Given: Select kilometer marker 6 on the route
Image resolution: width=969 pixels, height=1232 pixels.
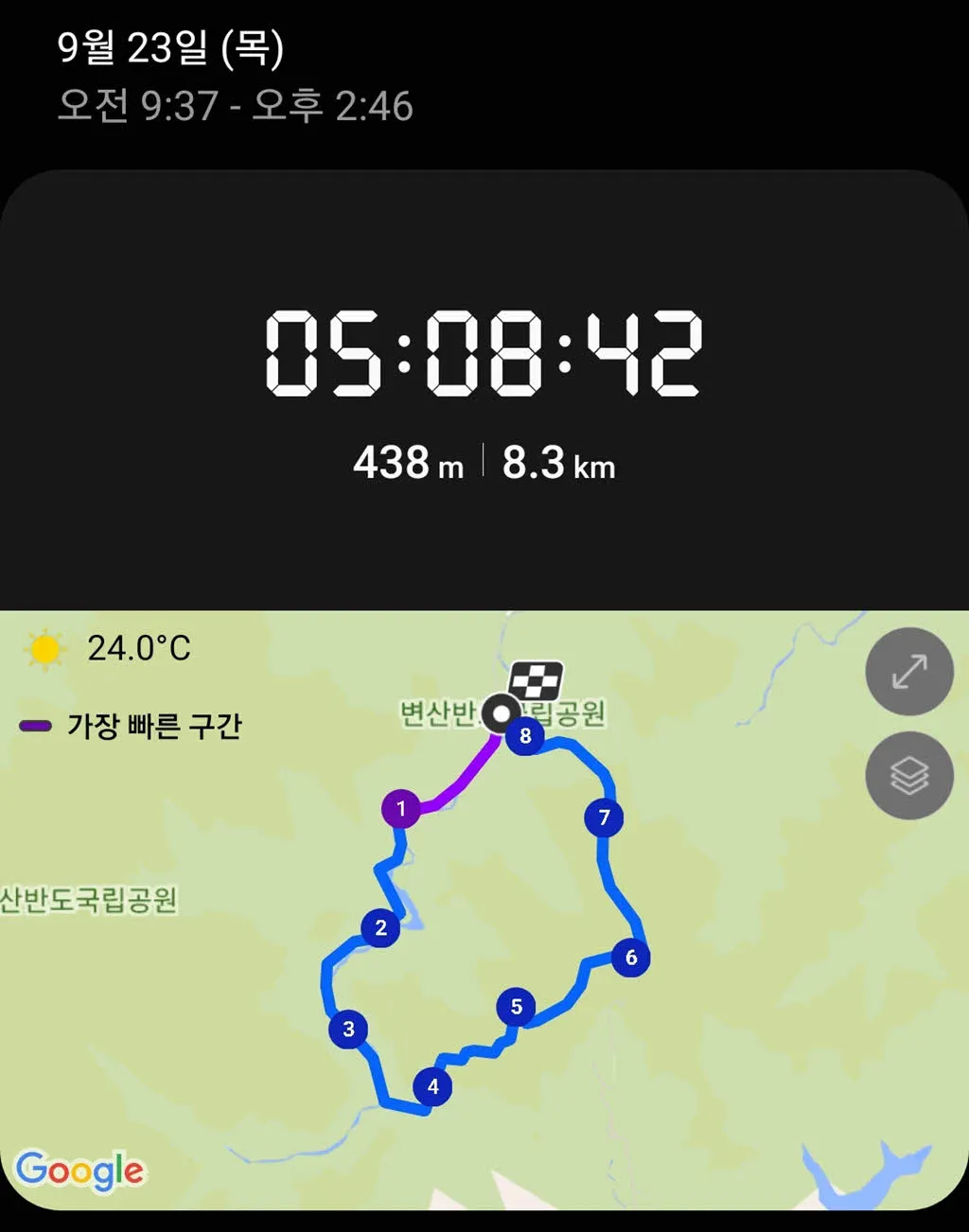Looking at the screenshot, I should click(x=629, y=958).
